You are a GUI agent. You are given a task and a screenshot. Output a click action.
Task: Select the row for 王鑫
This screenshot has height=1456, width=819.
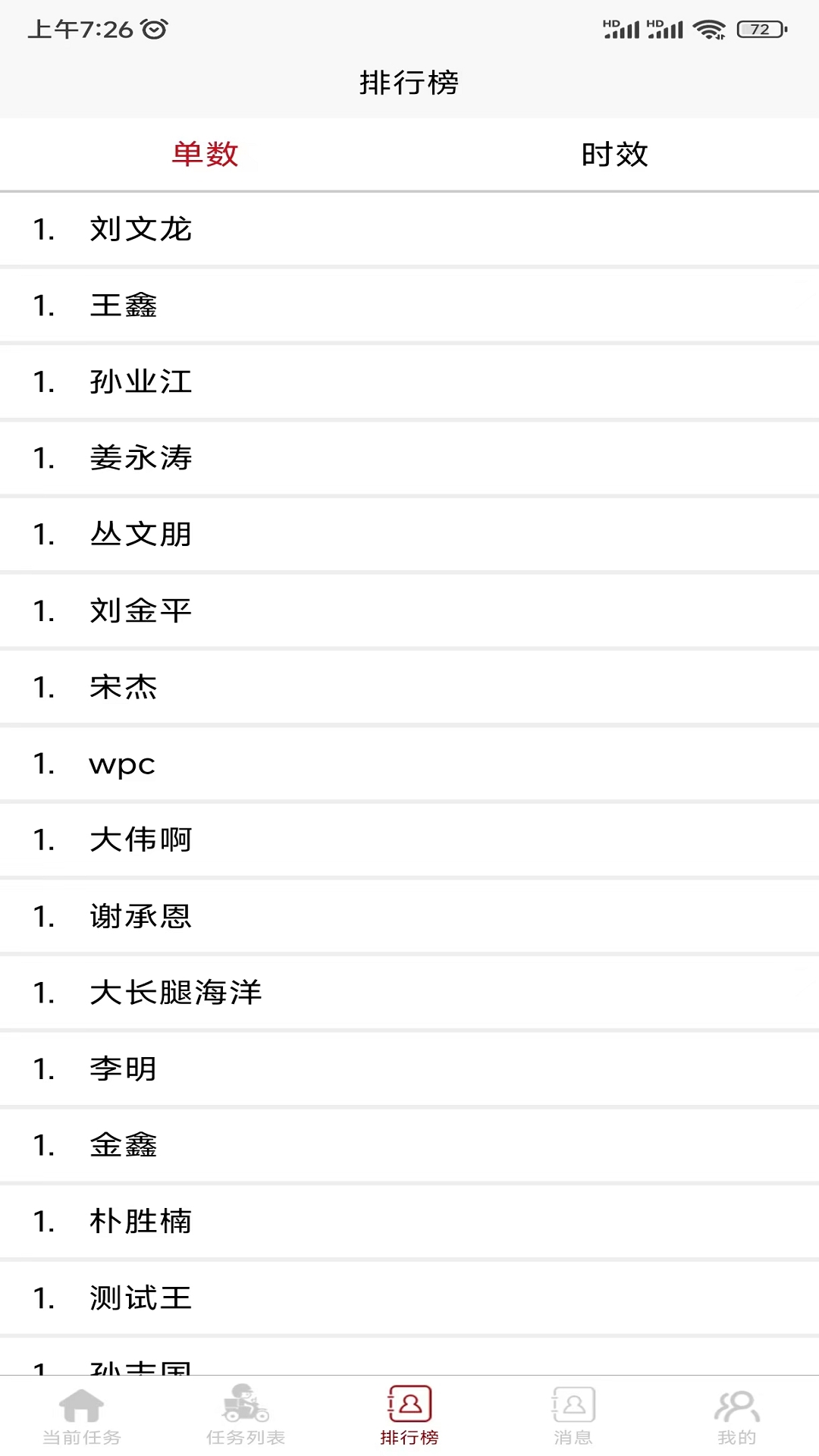coord(409,306)
